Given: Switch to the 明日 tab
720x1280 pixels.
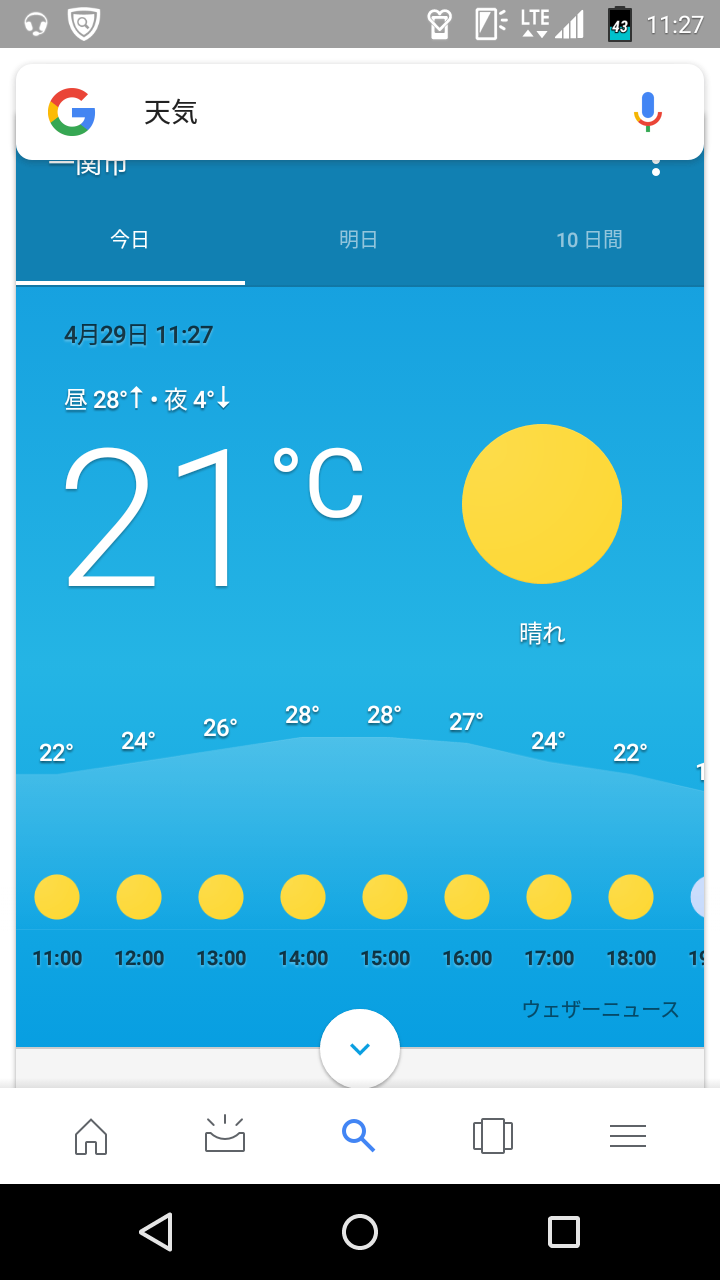Looking at the screenshot, I should (358, 240).
